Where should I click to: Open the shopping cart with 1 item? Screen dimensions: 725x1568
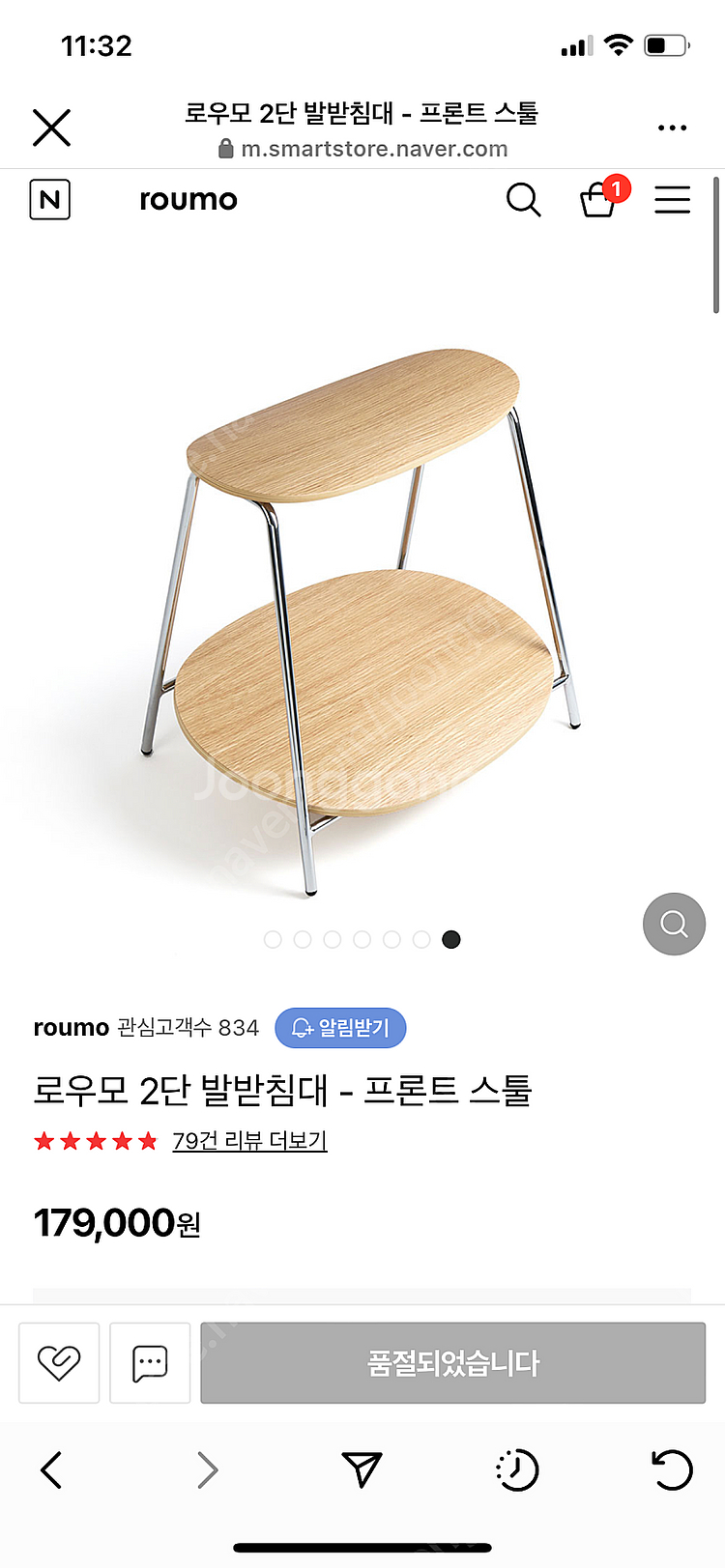(x=599, y=202)
